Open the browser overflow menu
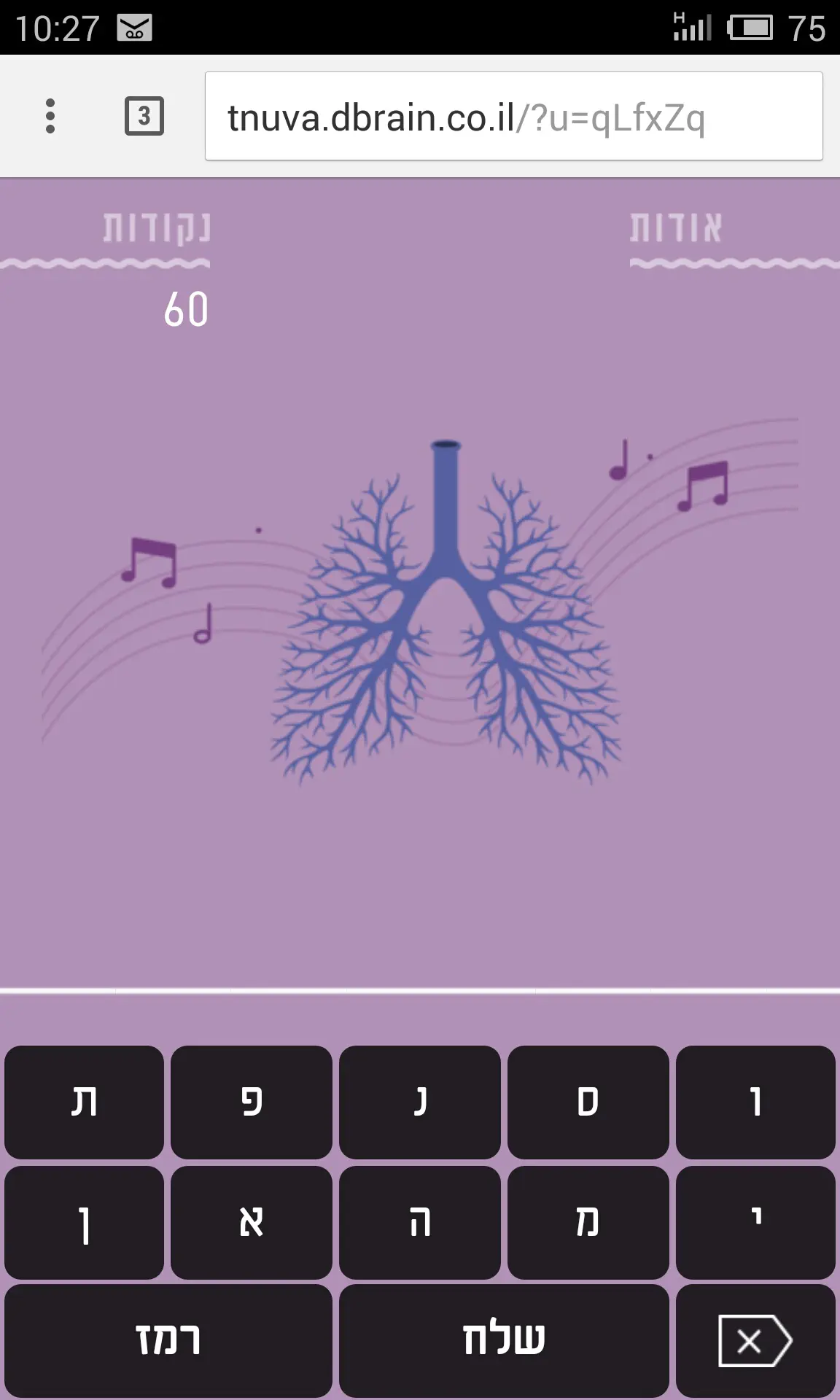The width and height of the screenshot is (840, 1400). click(50, 117)
